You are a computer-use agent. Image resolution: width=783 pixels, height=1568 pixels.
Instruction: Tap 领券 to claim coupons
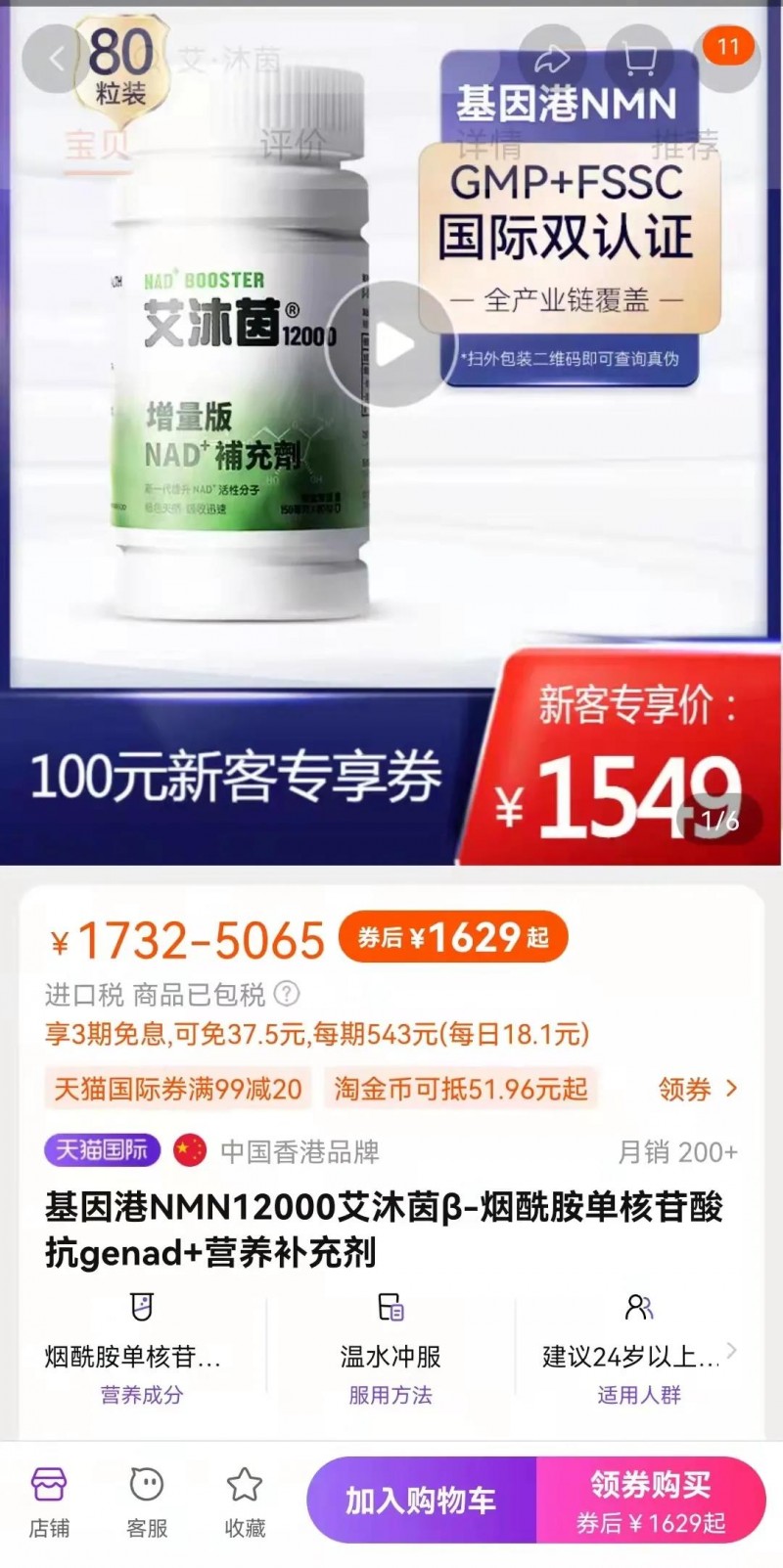click(698, 1089)
